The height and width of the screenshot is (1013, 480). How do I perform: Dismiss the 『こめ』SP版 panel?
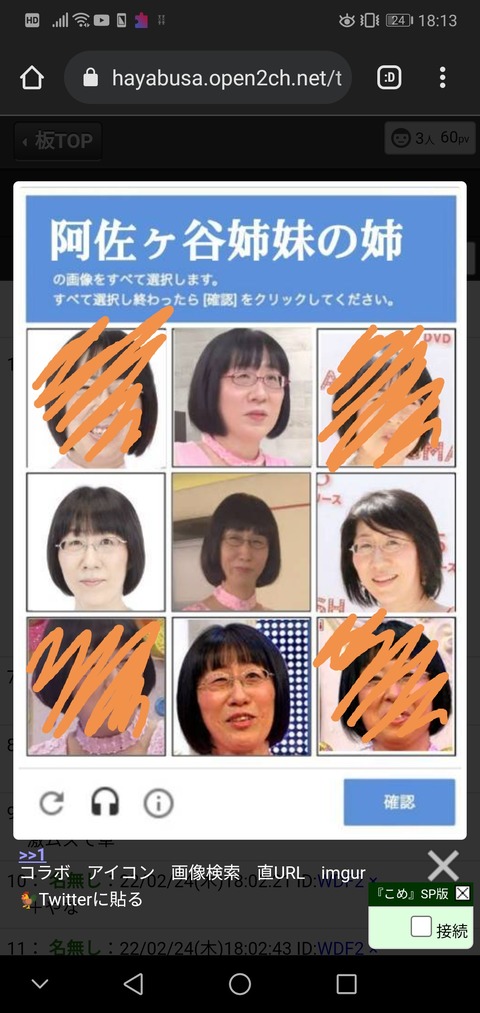click(463, 893)
